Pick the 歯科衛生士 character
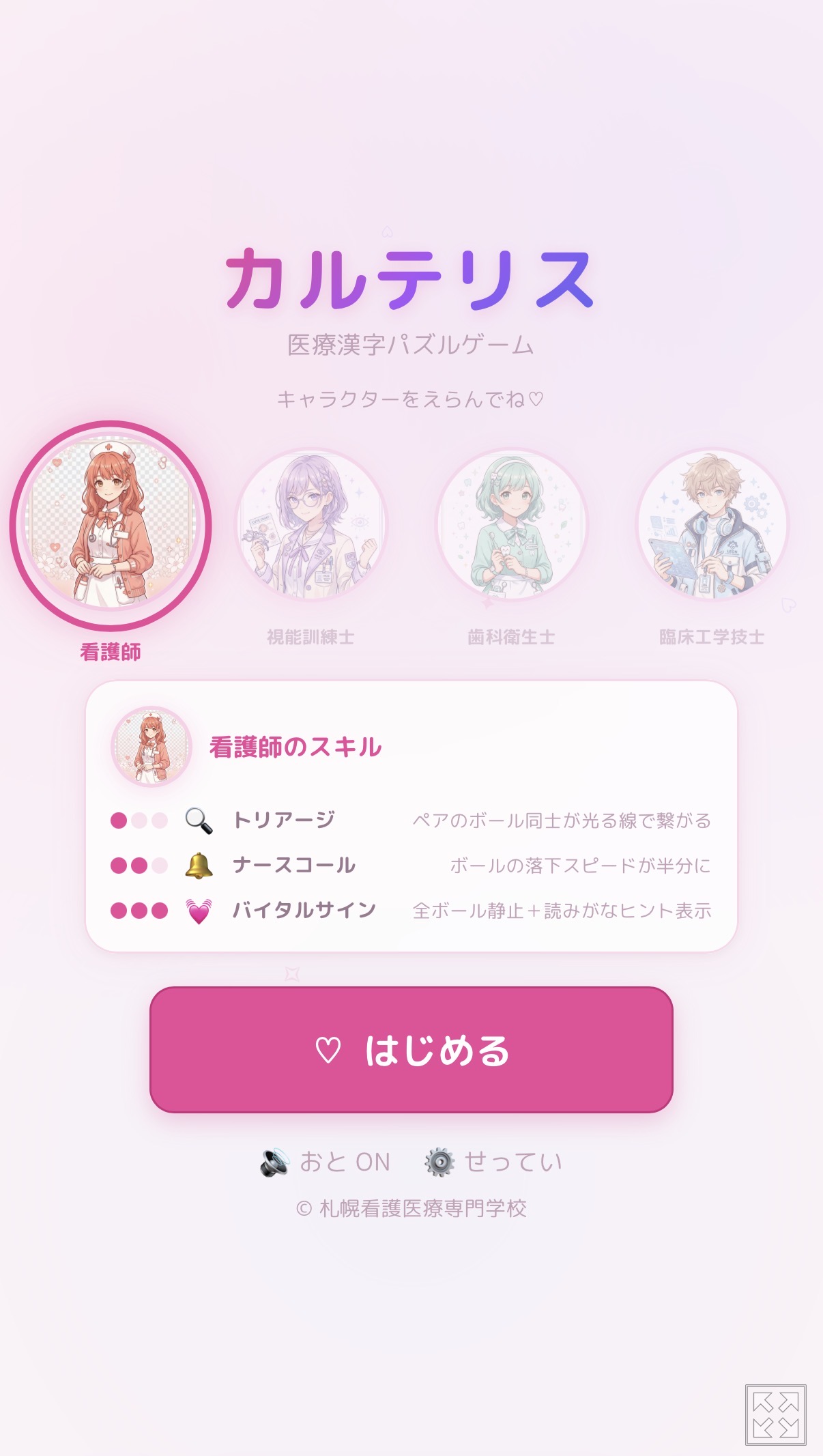823x1456 pixels. pyautogui.click(x=511, y=525)
